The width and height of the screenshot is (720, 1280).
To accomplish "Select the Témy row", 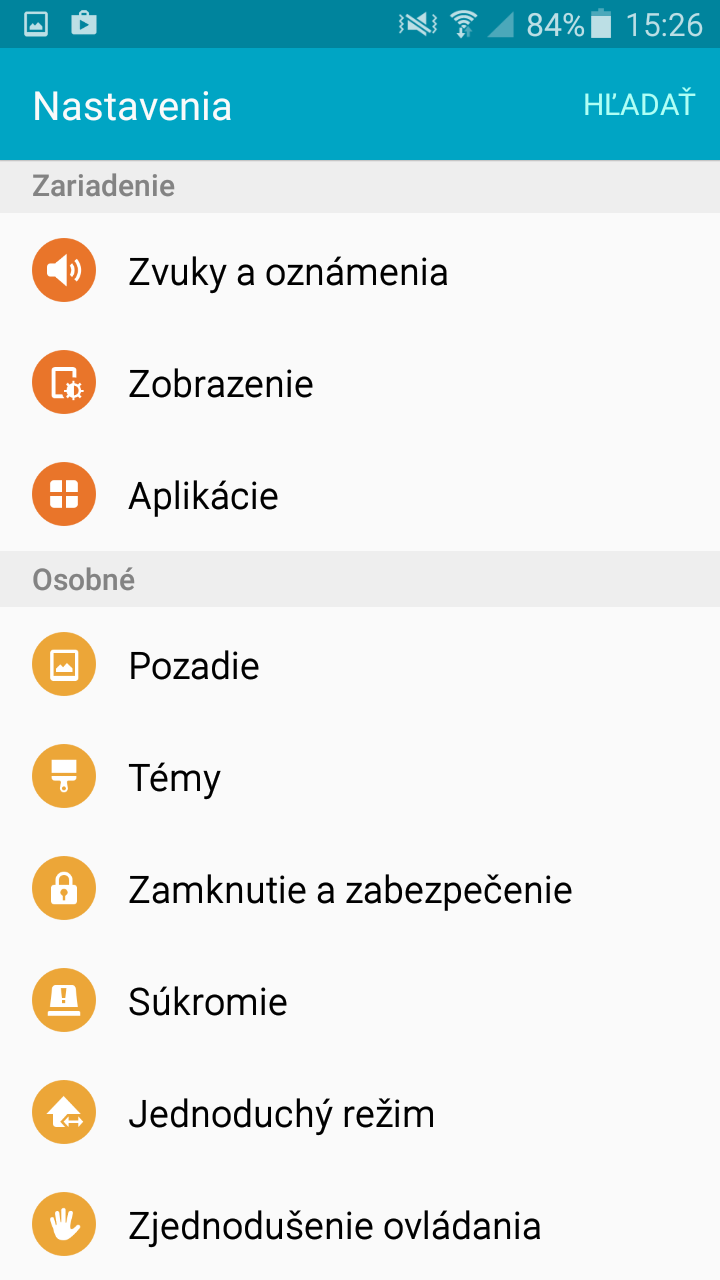I will [x=360, y=777].
